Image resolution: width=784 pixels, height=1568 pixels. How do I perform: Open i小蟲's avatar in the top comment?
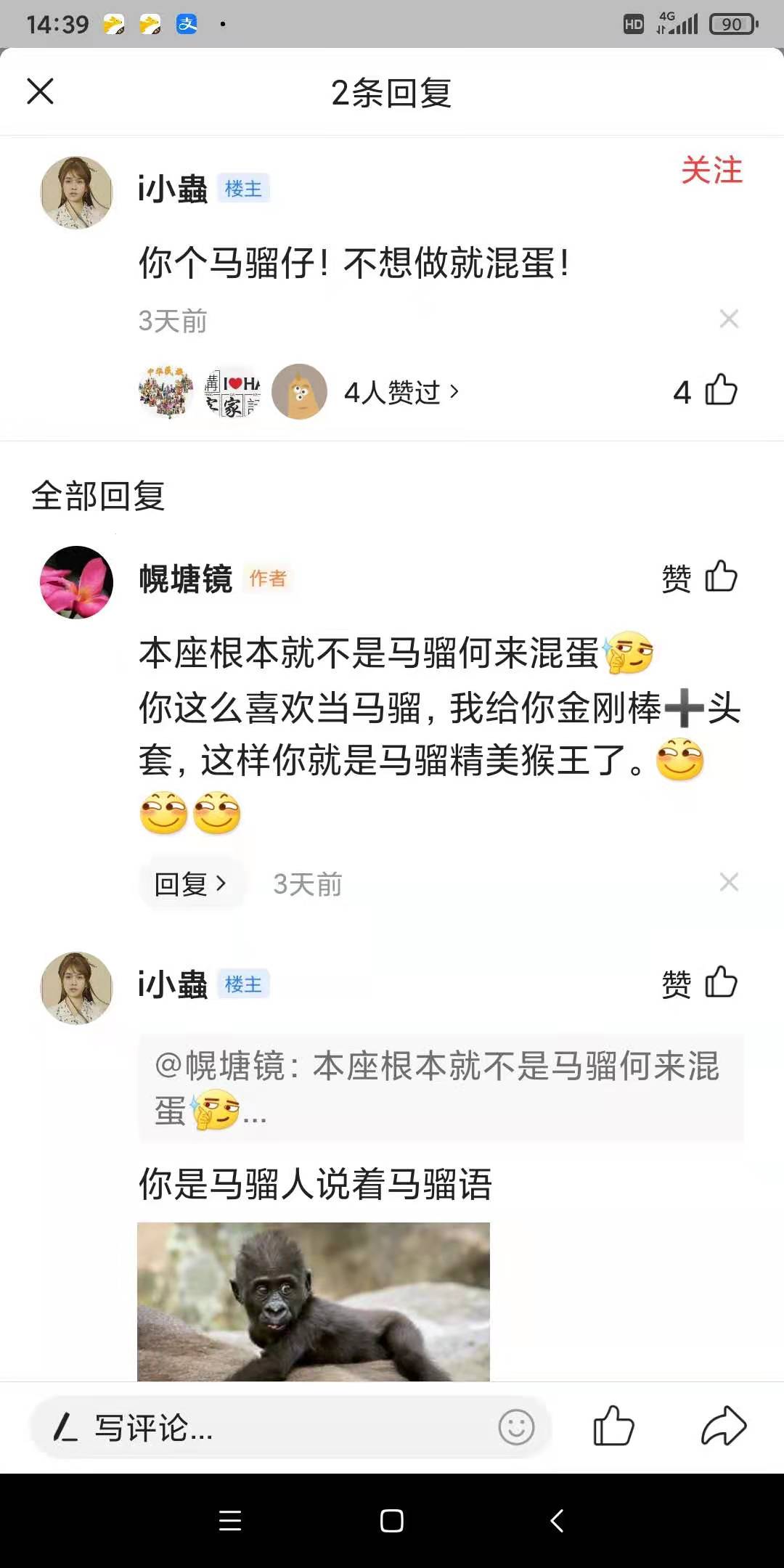[76, 192]
